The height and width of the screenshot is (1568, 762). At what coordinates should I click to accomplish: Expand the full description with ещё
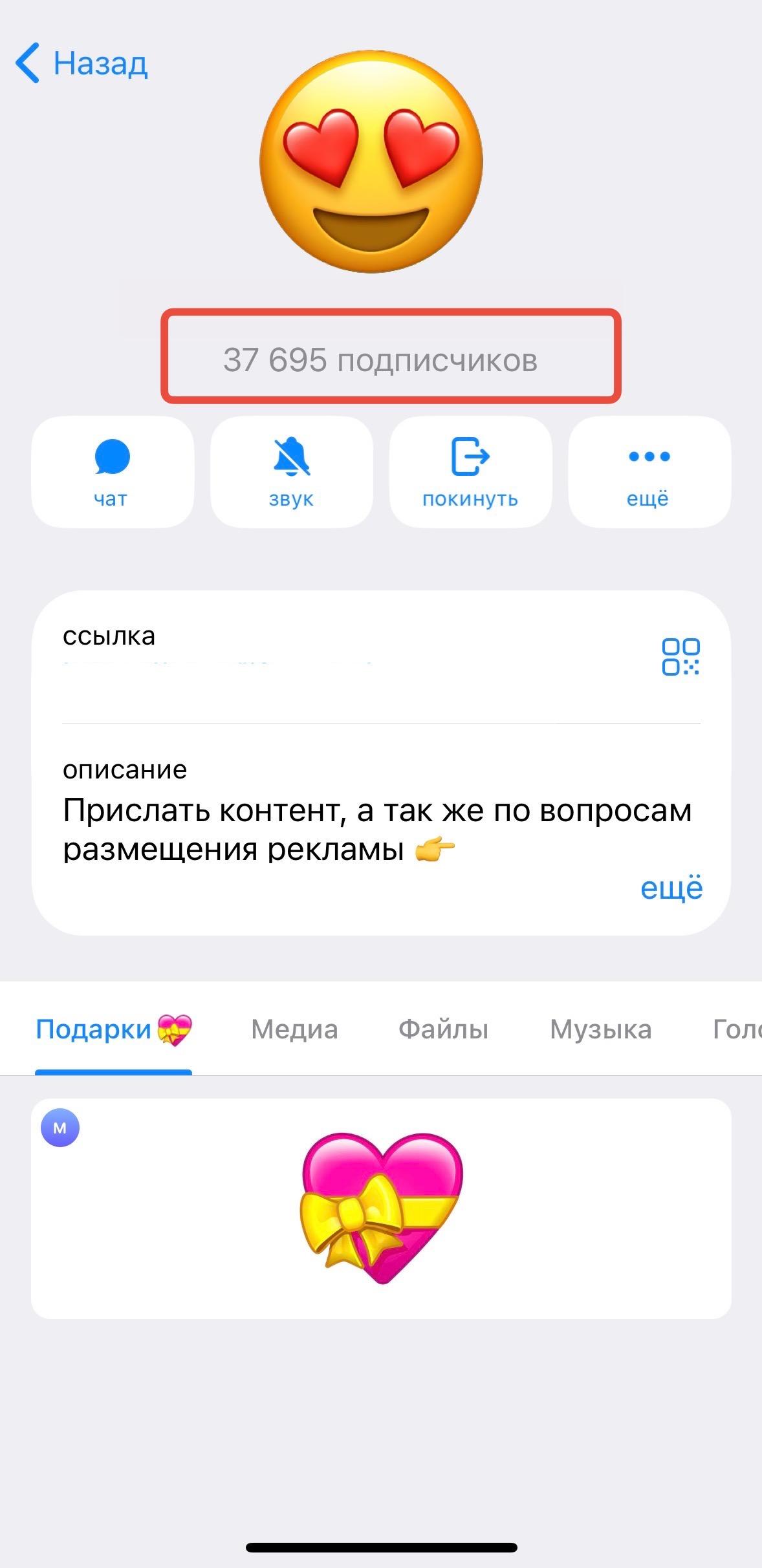[x=671, y=888]
